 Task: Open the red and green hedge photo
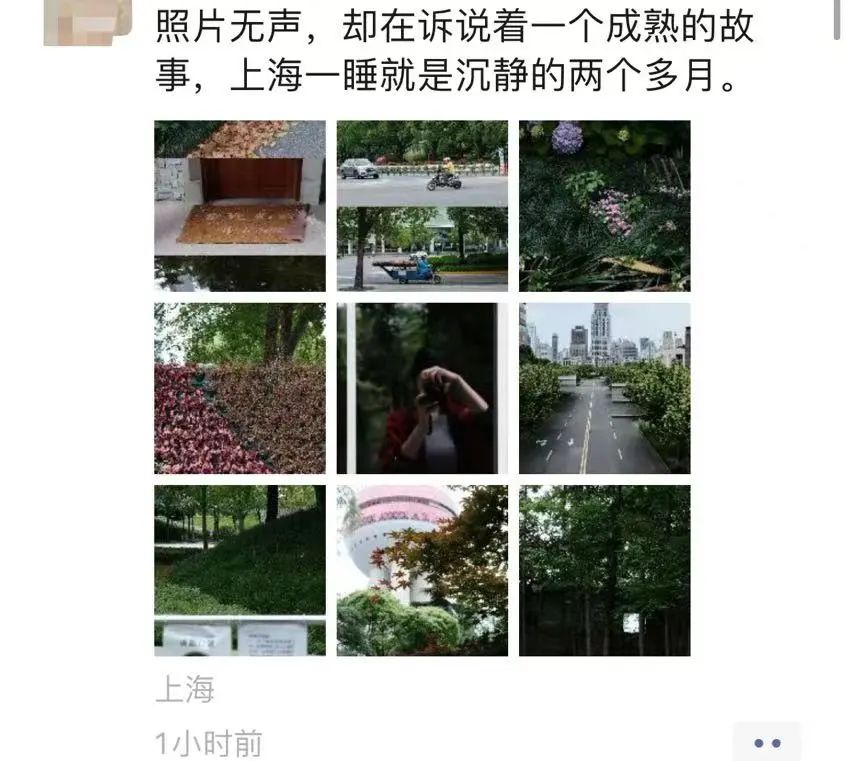pos(240,388)
